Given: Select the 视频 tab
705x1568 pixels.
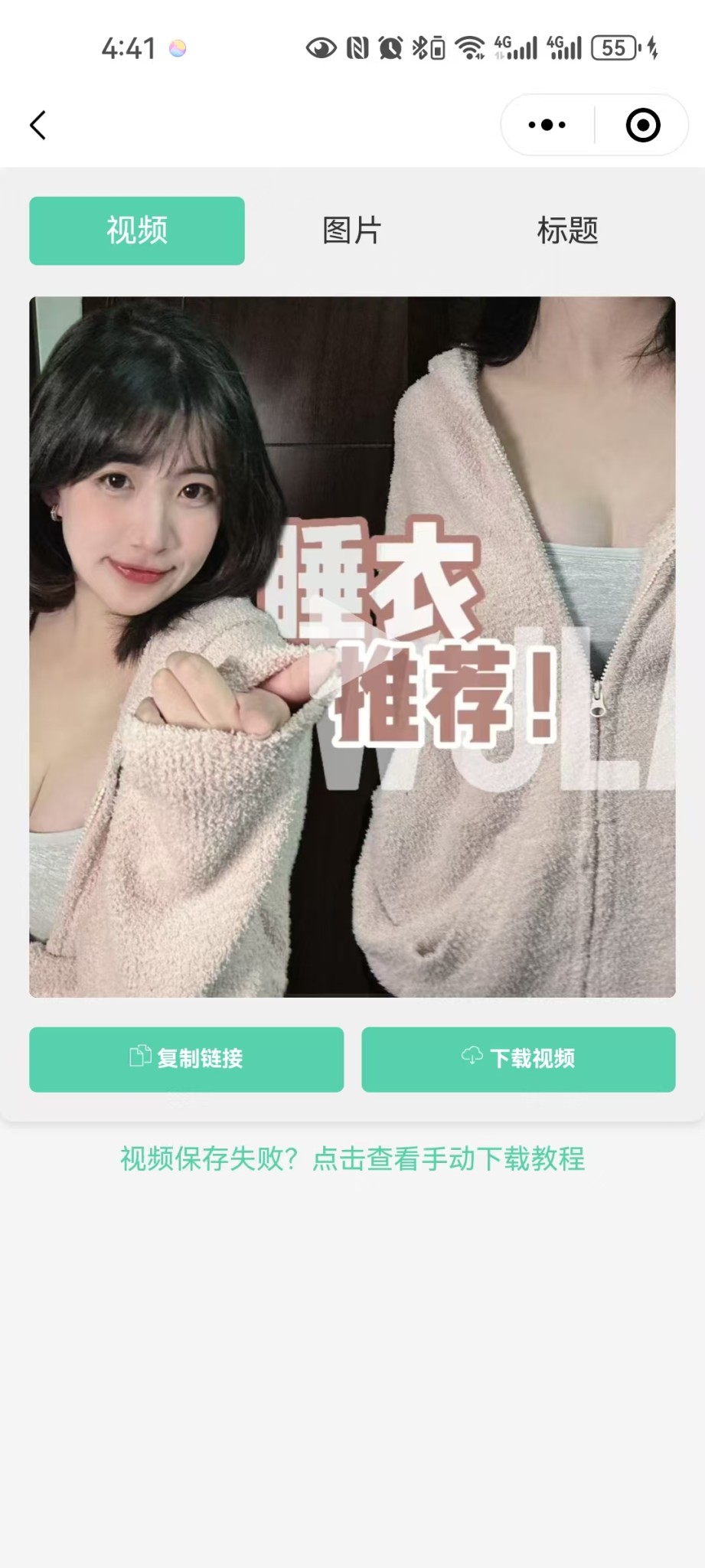Looking at the screenshot, I should coord(137,230).
